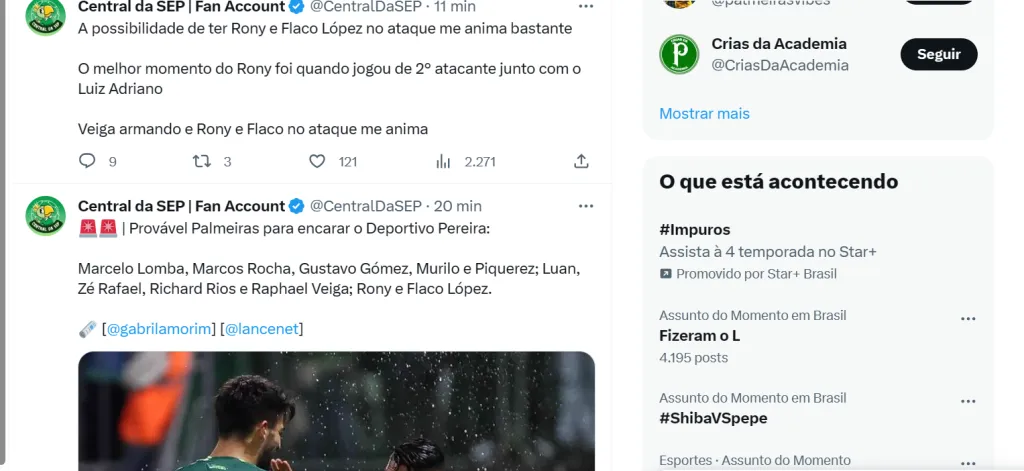Follow Crias da Academia
1024x471 pixels.
(938, 54)
